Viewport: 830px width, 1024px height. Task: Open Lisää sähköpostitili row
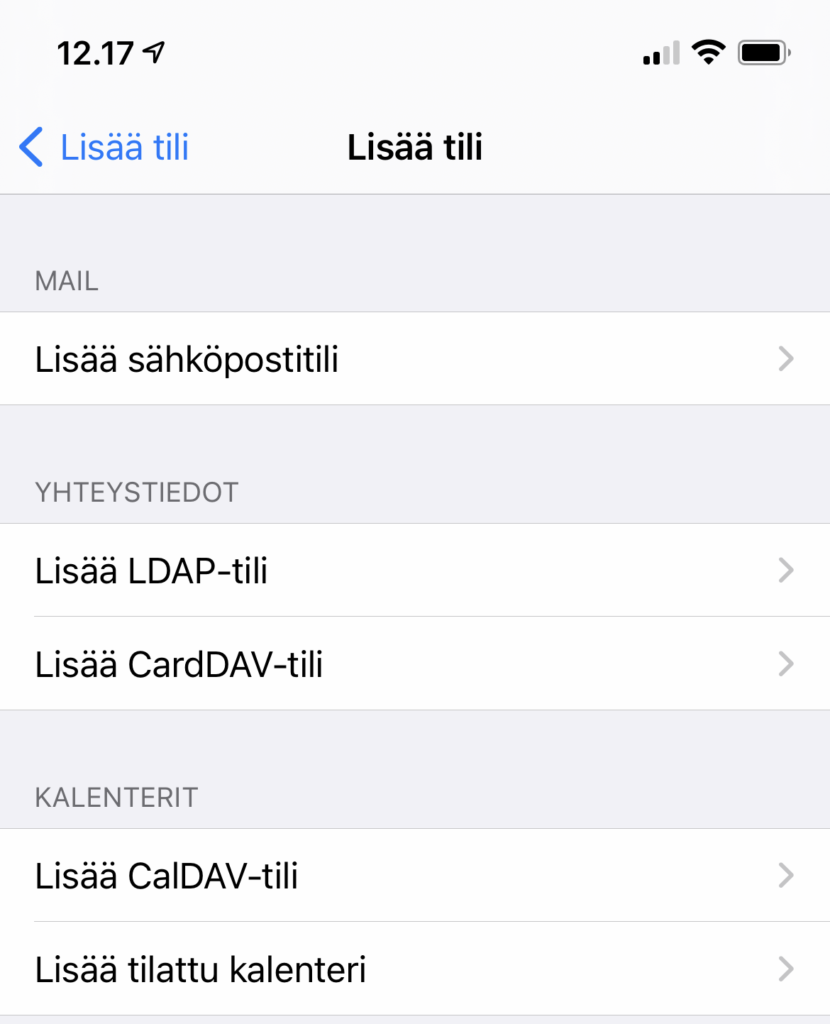tap(414, 359)
